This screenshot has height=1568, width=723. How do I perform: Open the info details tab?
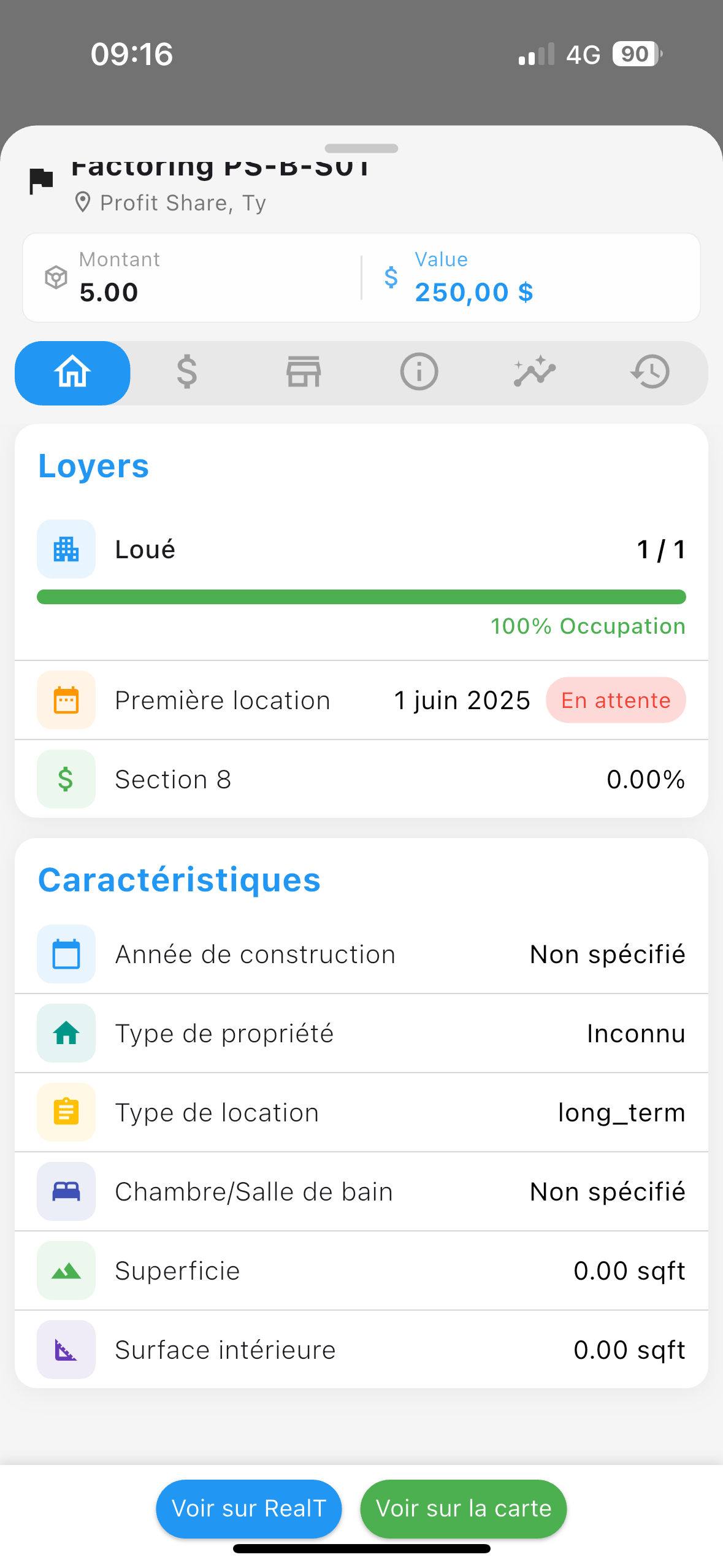tap(419, 372)
